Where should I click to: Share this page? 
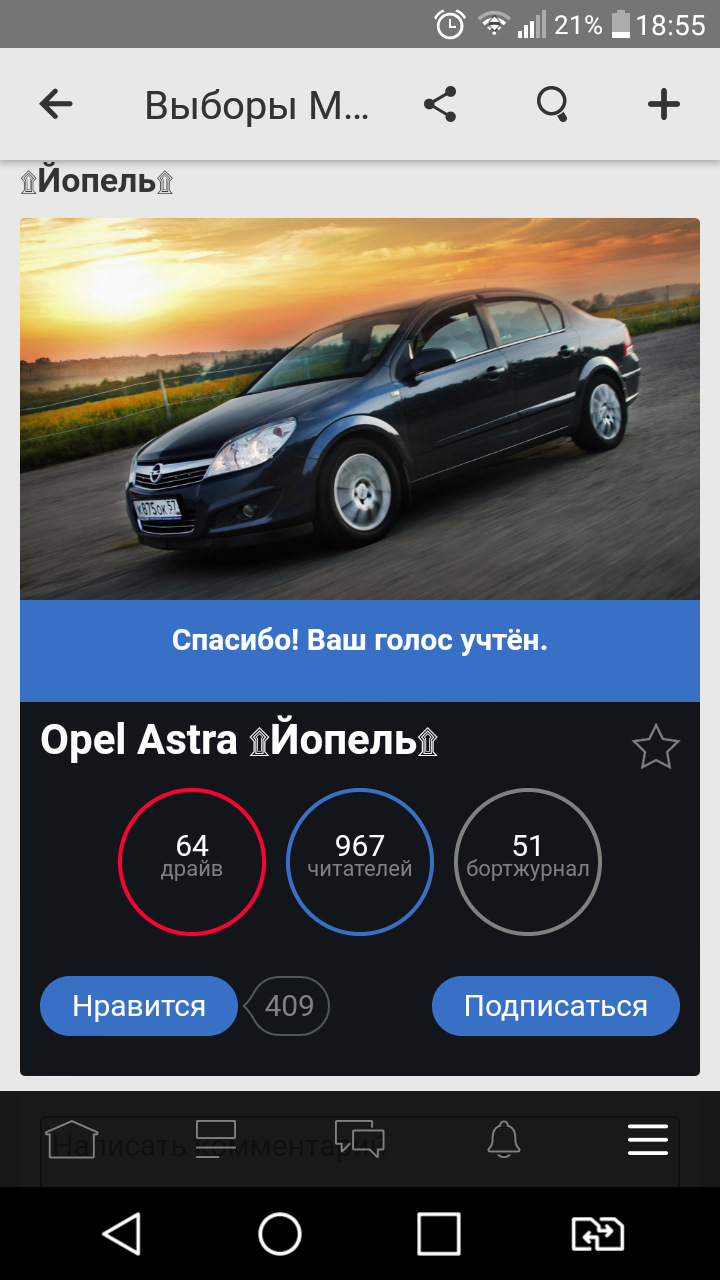click(440, 104)
